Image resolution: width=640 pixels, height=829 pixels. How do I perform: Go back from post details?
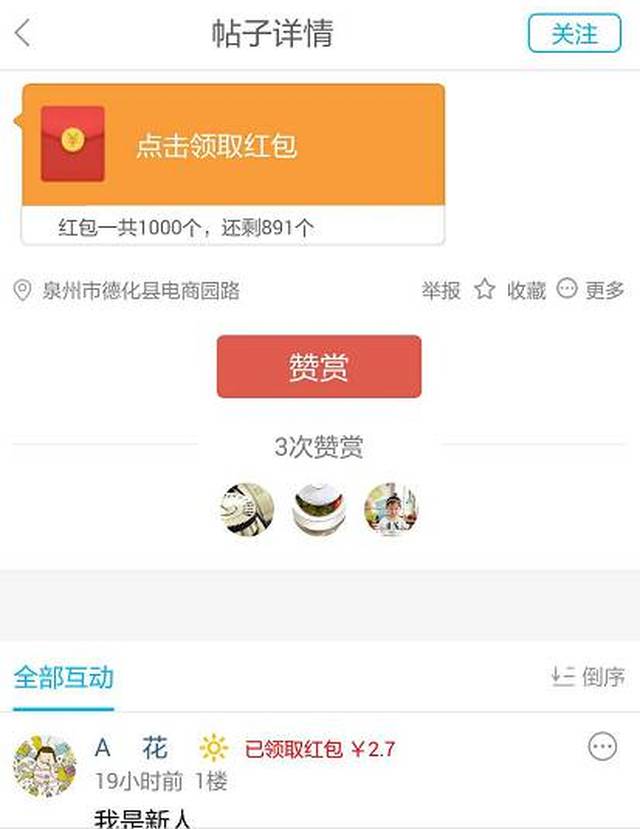(x=24, y=33)
